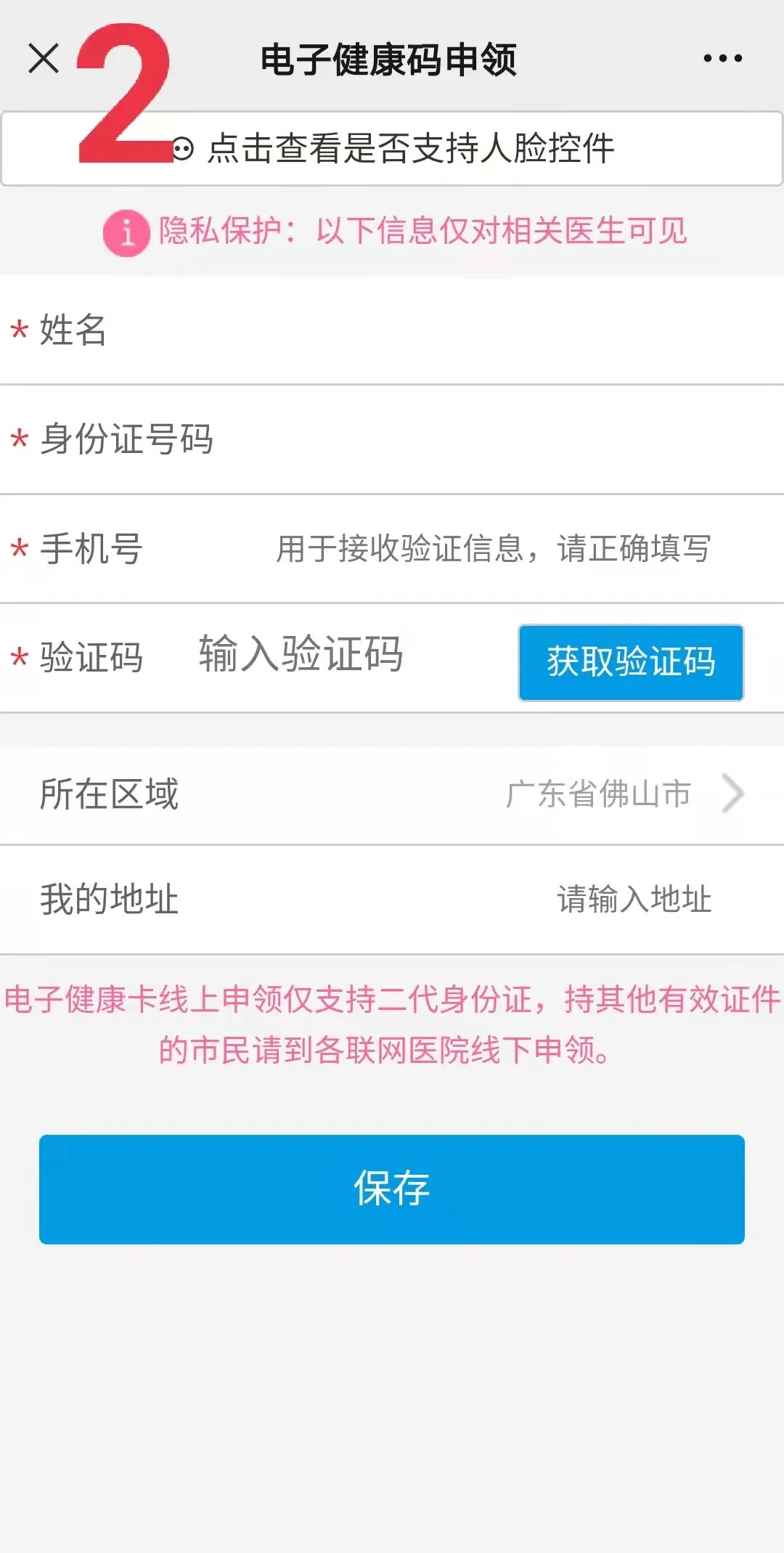Focus the 手机号 input field
Image resolution: width=784 pixels, height=1553 pixels.
coord(494,549)
